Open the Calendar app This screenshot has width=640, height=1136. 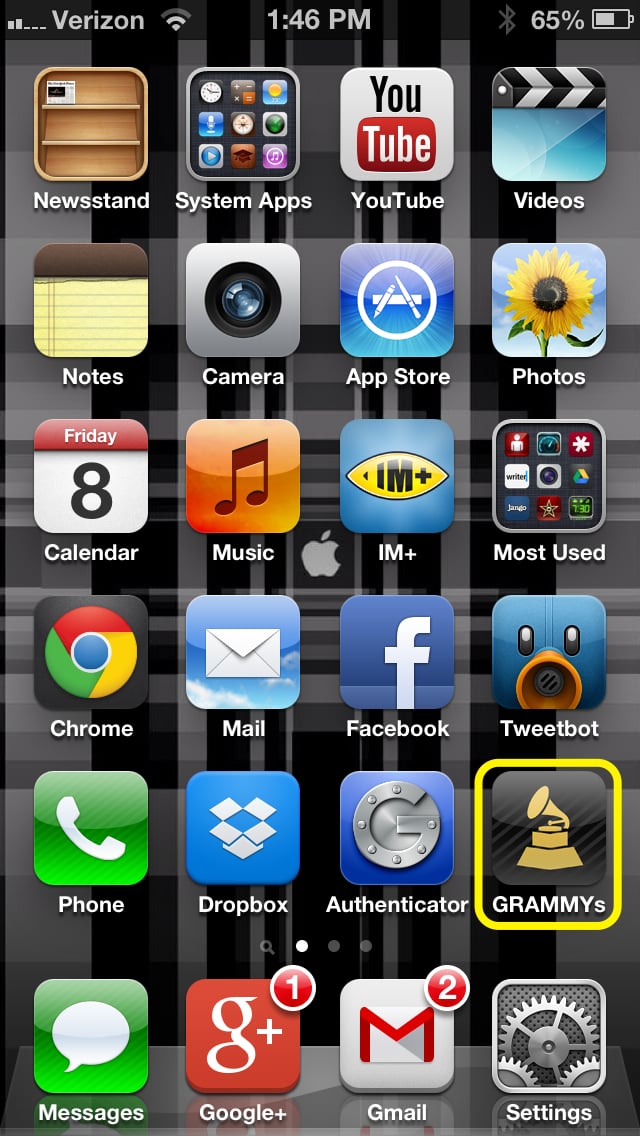coord(91,476)
